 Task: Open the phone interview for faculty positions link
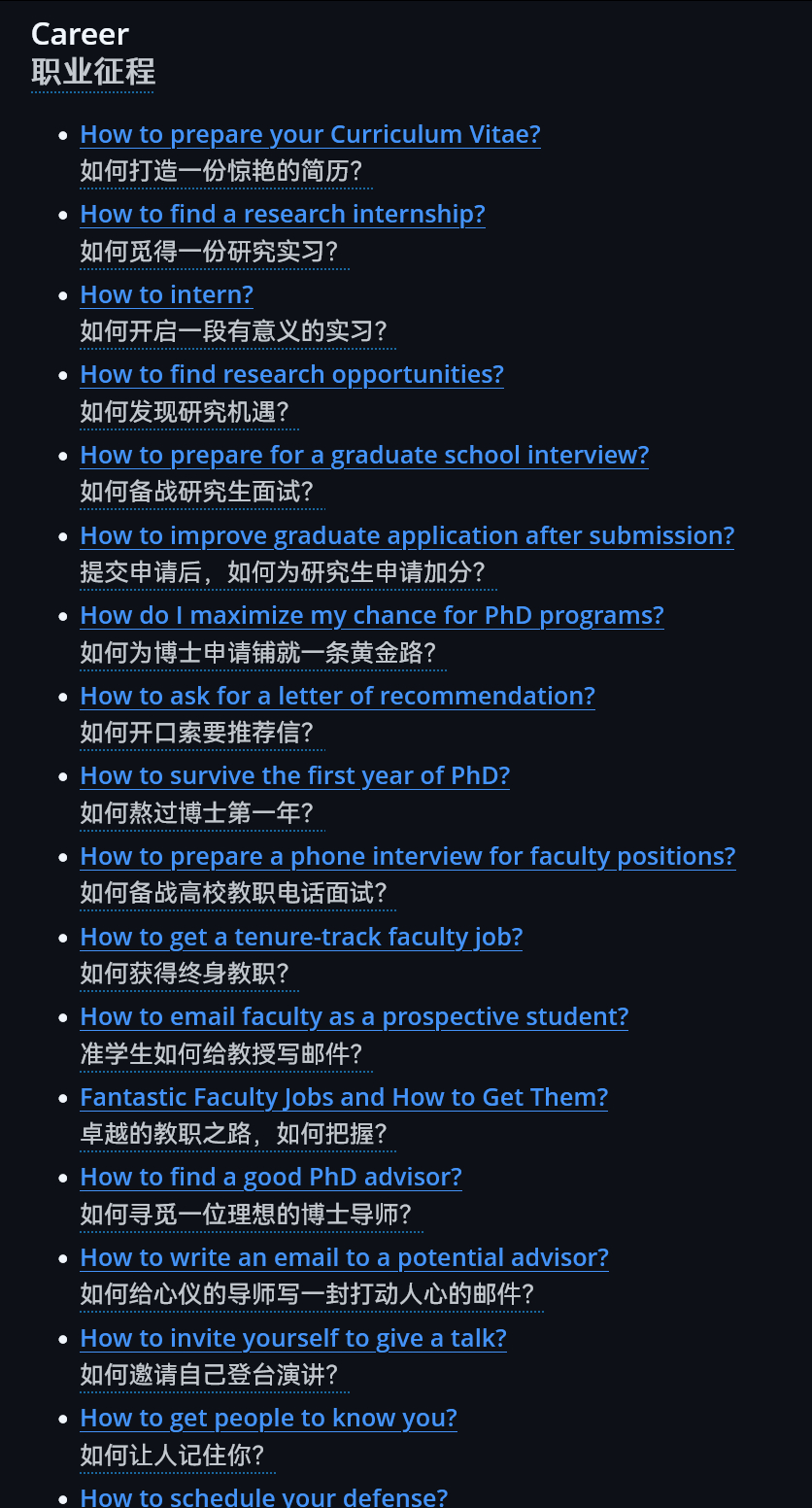point(408,856)
